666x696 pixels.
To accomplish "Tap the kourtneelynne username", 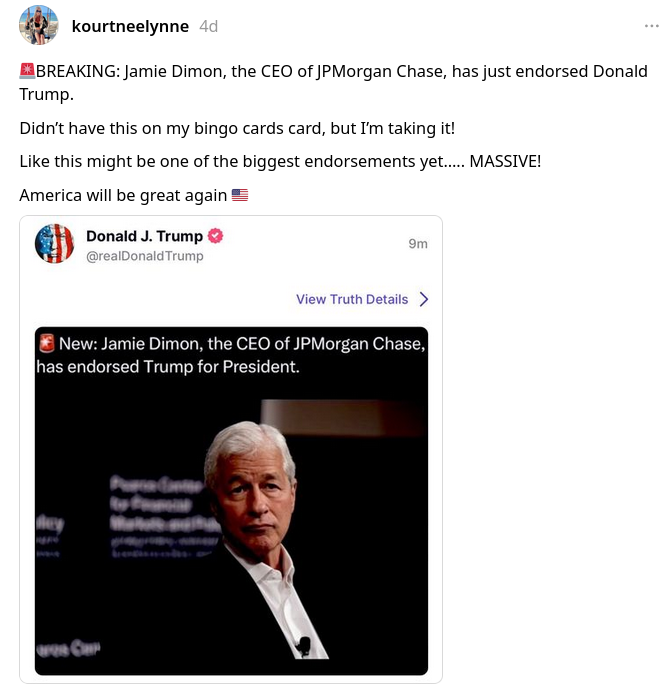I will tap(130, 27).
